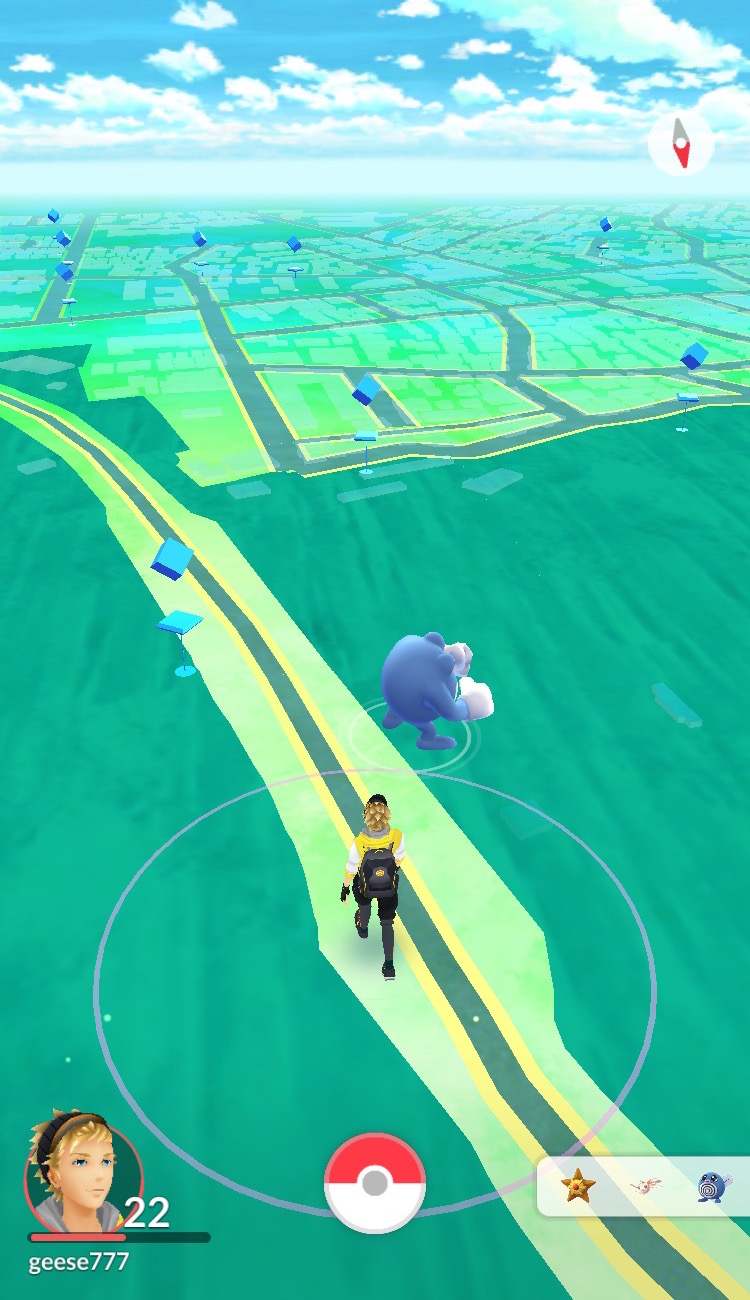Open geese777 trainer profile
750x1300 pixels.
(x=82, y=1177)
